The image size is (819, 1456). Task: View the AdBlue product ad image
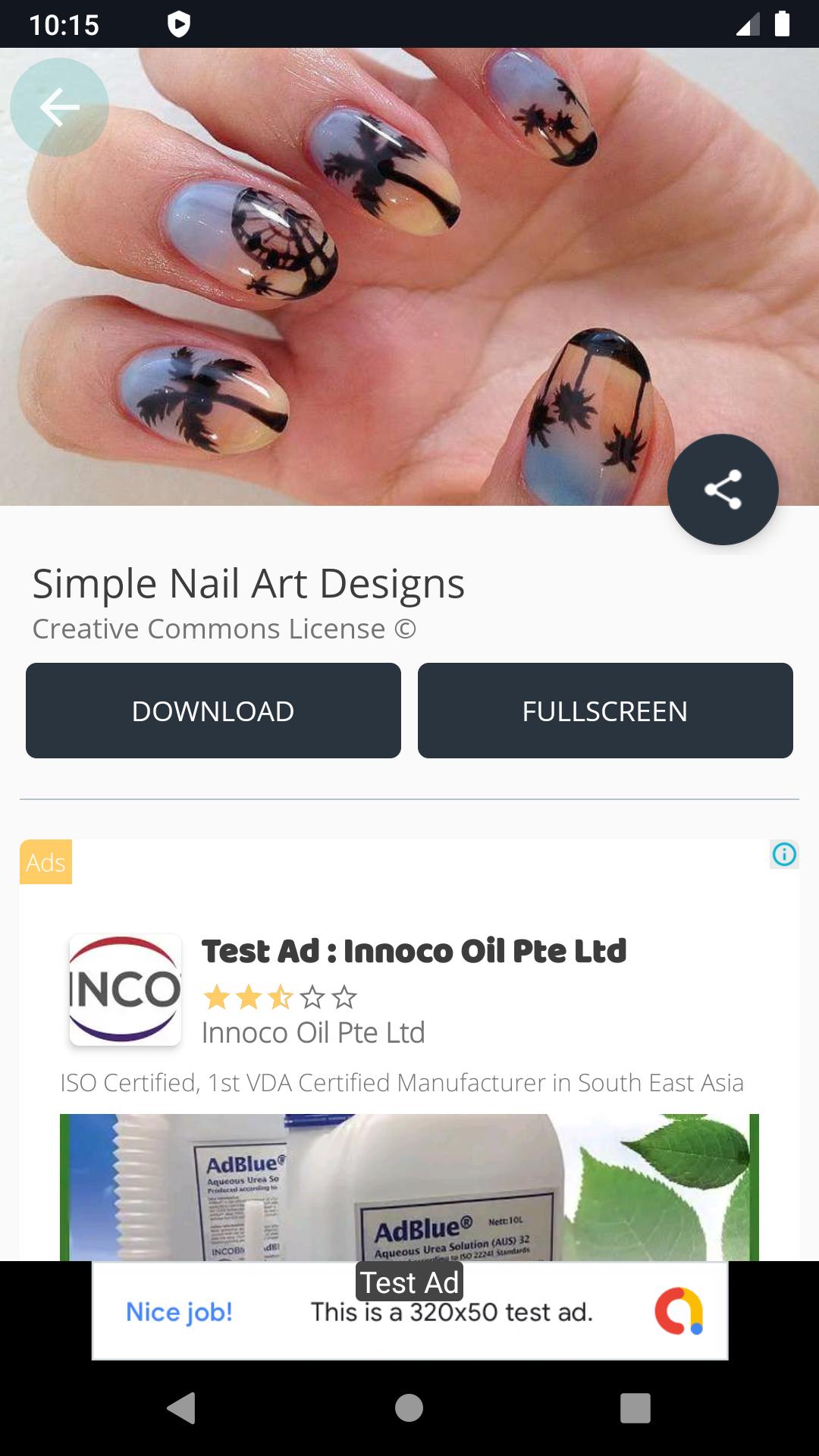(409, 1187)
